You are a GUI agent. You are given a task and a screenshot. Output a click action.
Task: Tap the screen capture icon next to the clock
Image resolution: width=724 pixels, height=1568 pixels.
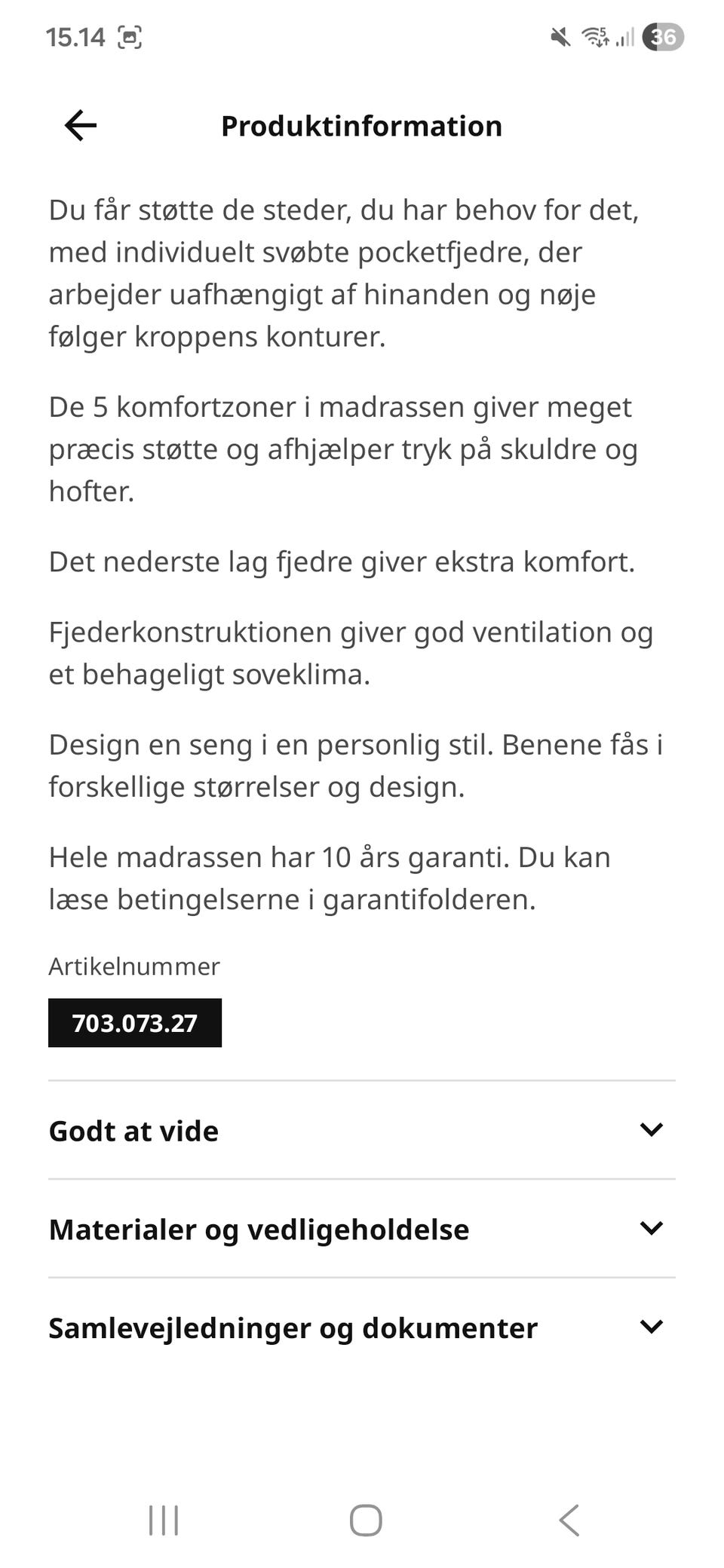pos(130,36)
